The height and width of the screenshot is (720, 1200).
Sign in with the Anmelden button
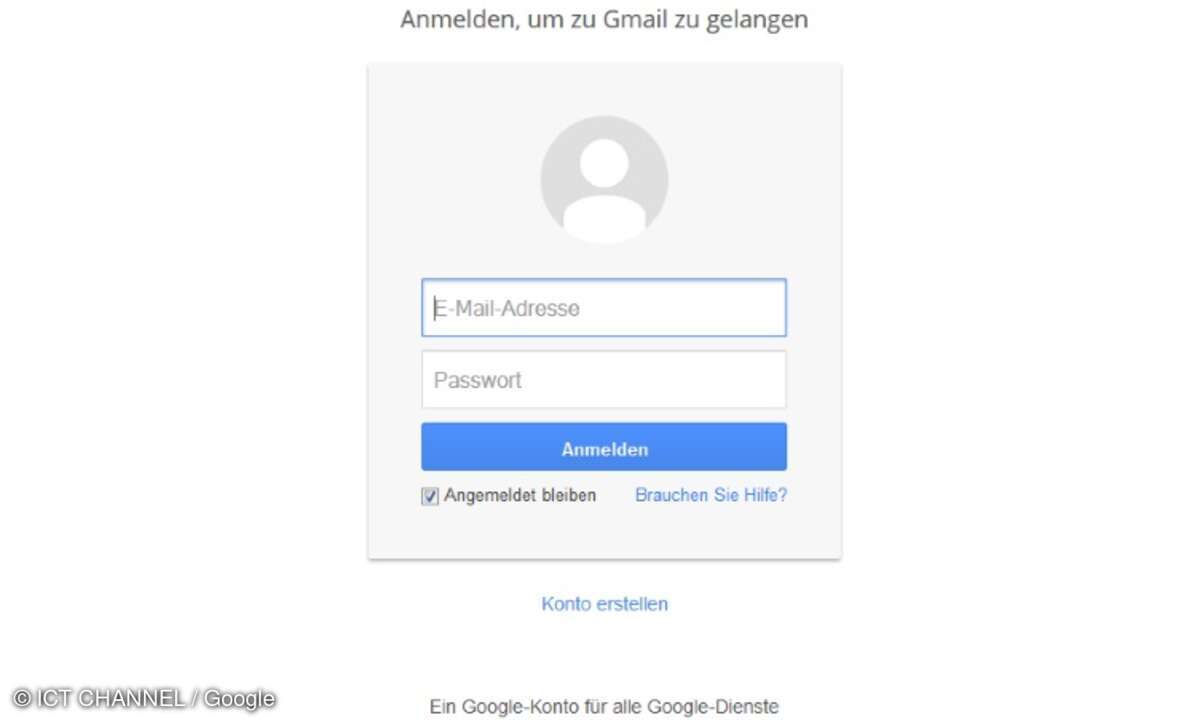(x=604, y=447)
